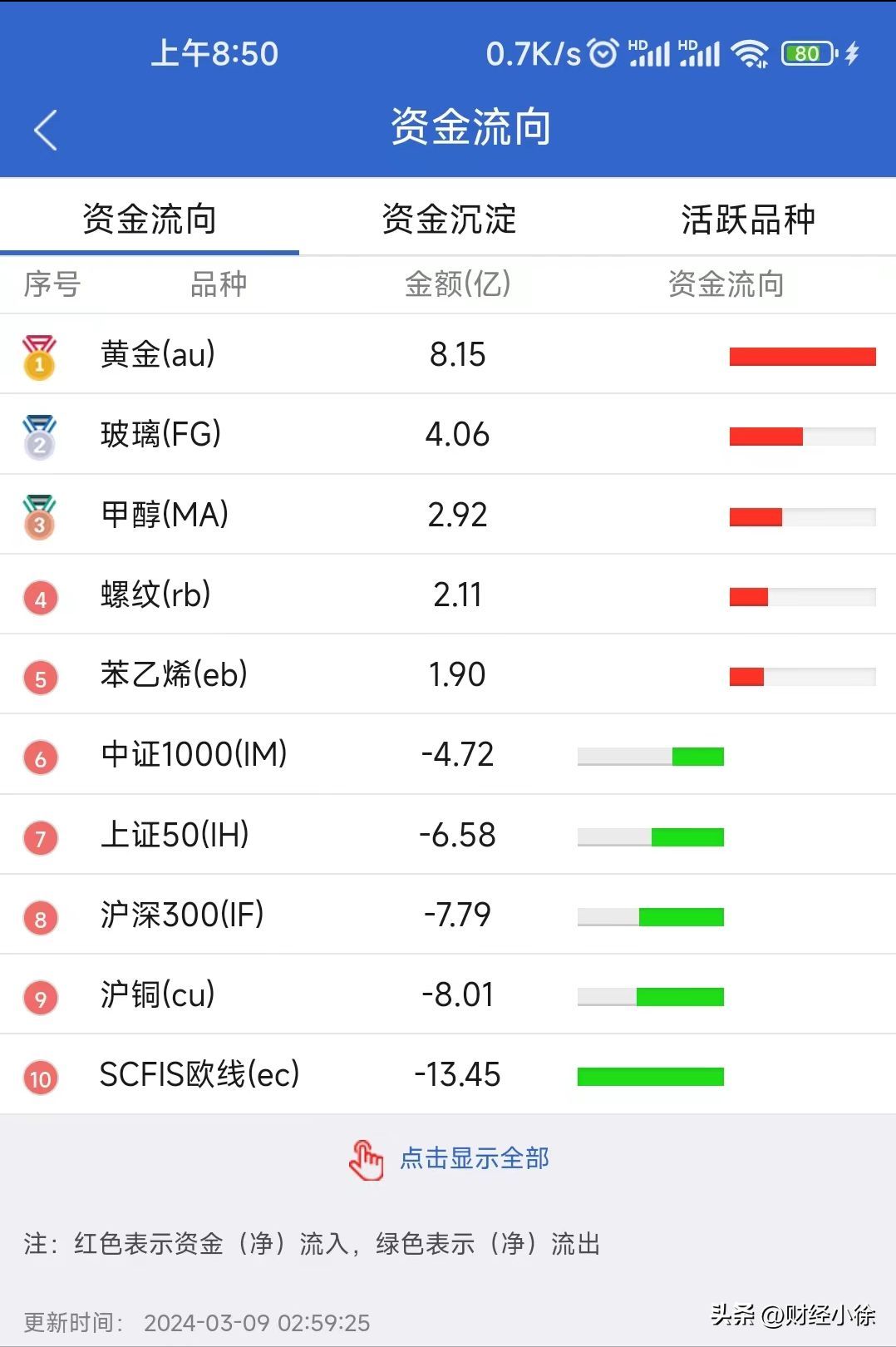Tap the battery indicator showing 80

(x=803, y=52)
